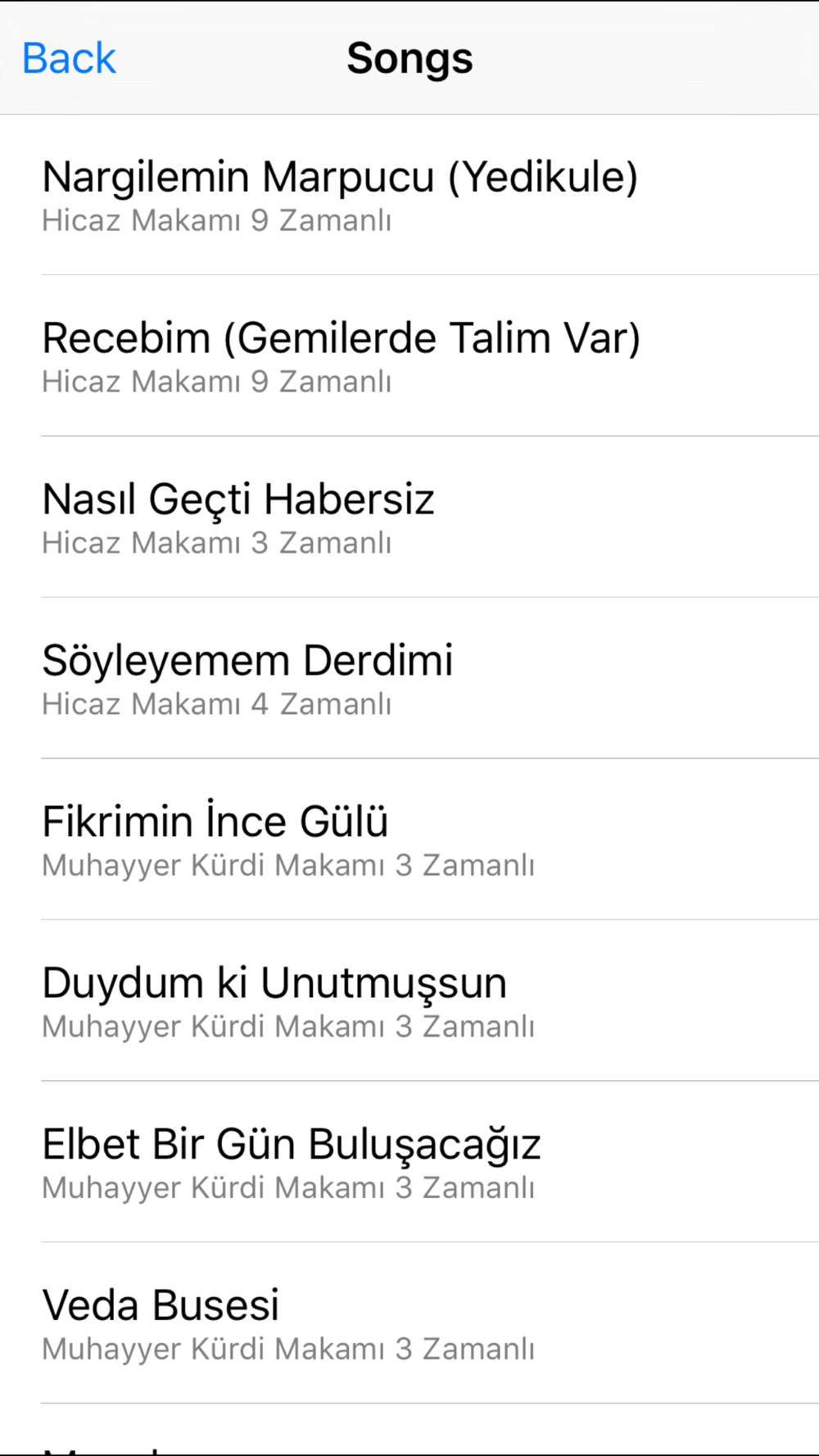Viewport: 819px width, 1456px height.
Task: Select Recebim (Gemilerde Talim Var)
Action: tap(409, 355)
